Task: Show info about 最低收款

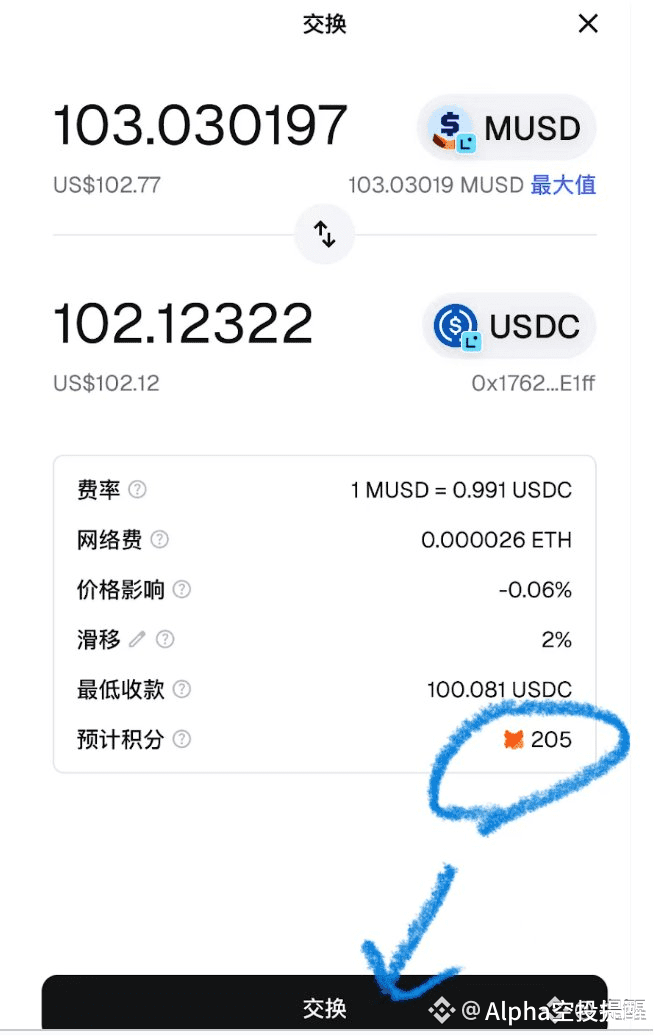Action: pyautogui.click(x=182, y=689)
